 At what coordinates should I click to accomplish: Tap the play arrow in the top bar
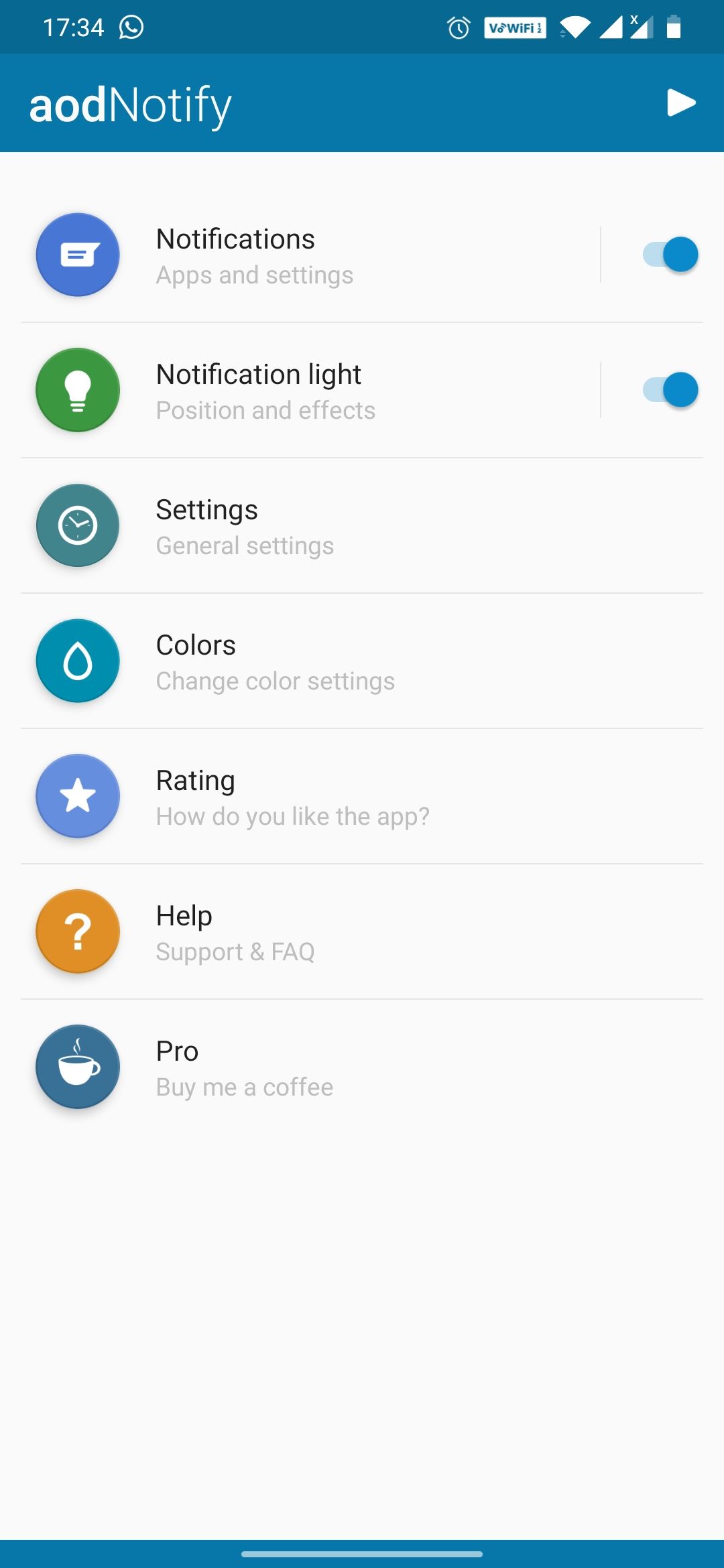click(681, 103)
